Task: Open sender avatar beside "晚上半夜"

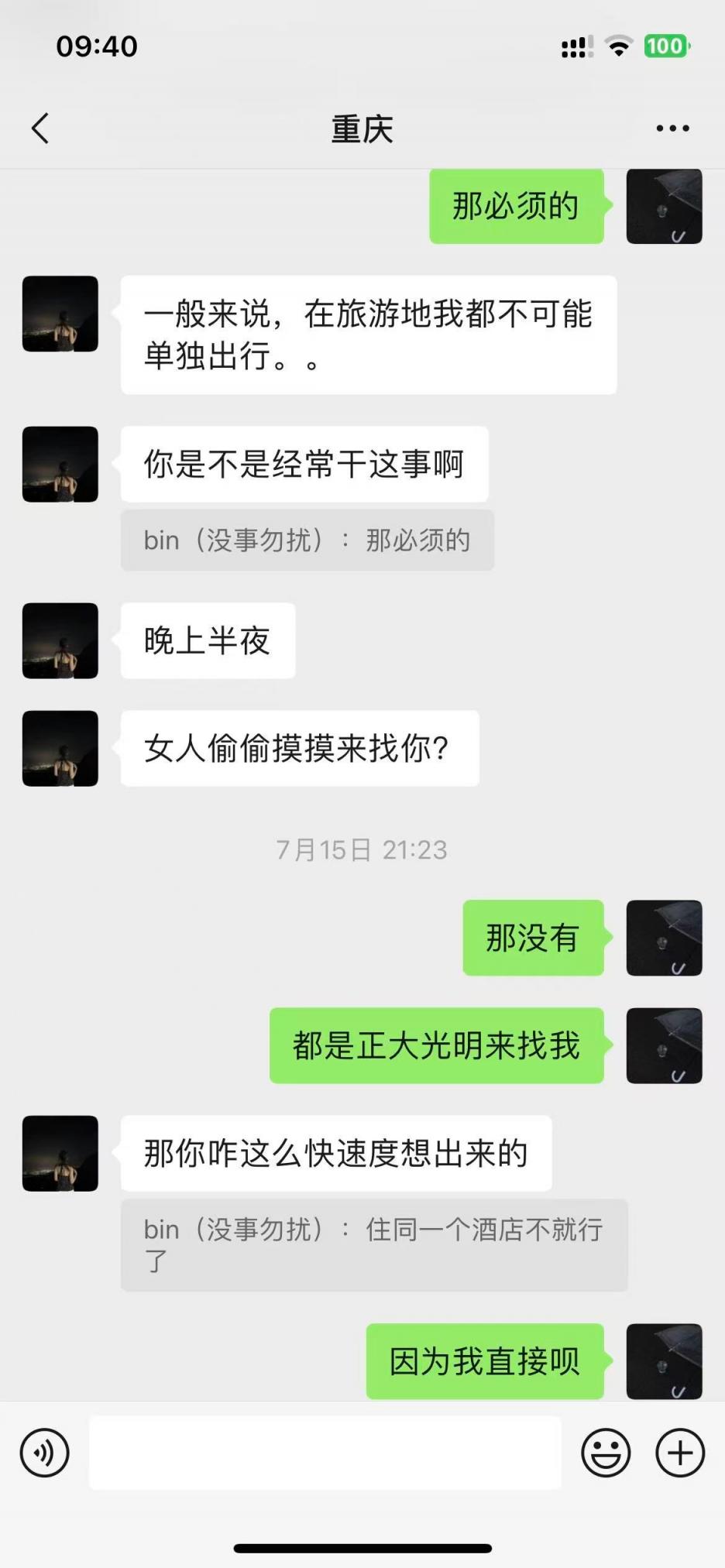Action: [60, 641]
